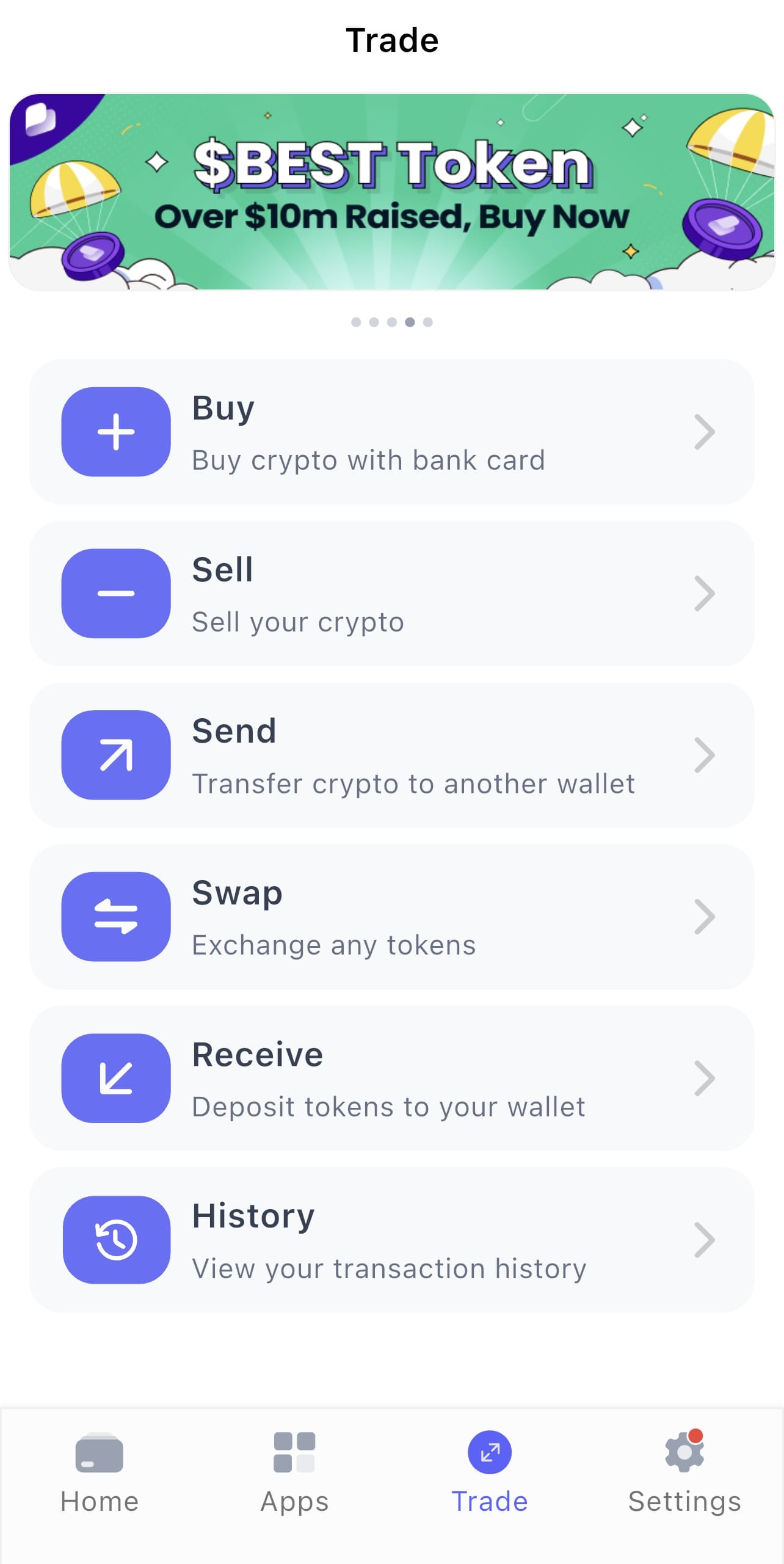Click the Sell minus icon
Image resolution: width=784 pixels, height=1564 pixels.
point(116,594)
